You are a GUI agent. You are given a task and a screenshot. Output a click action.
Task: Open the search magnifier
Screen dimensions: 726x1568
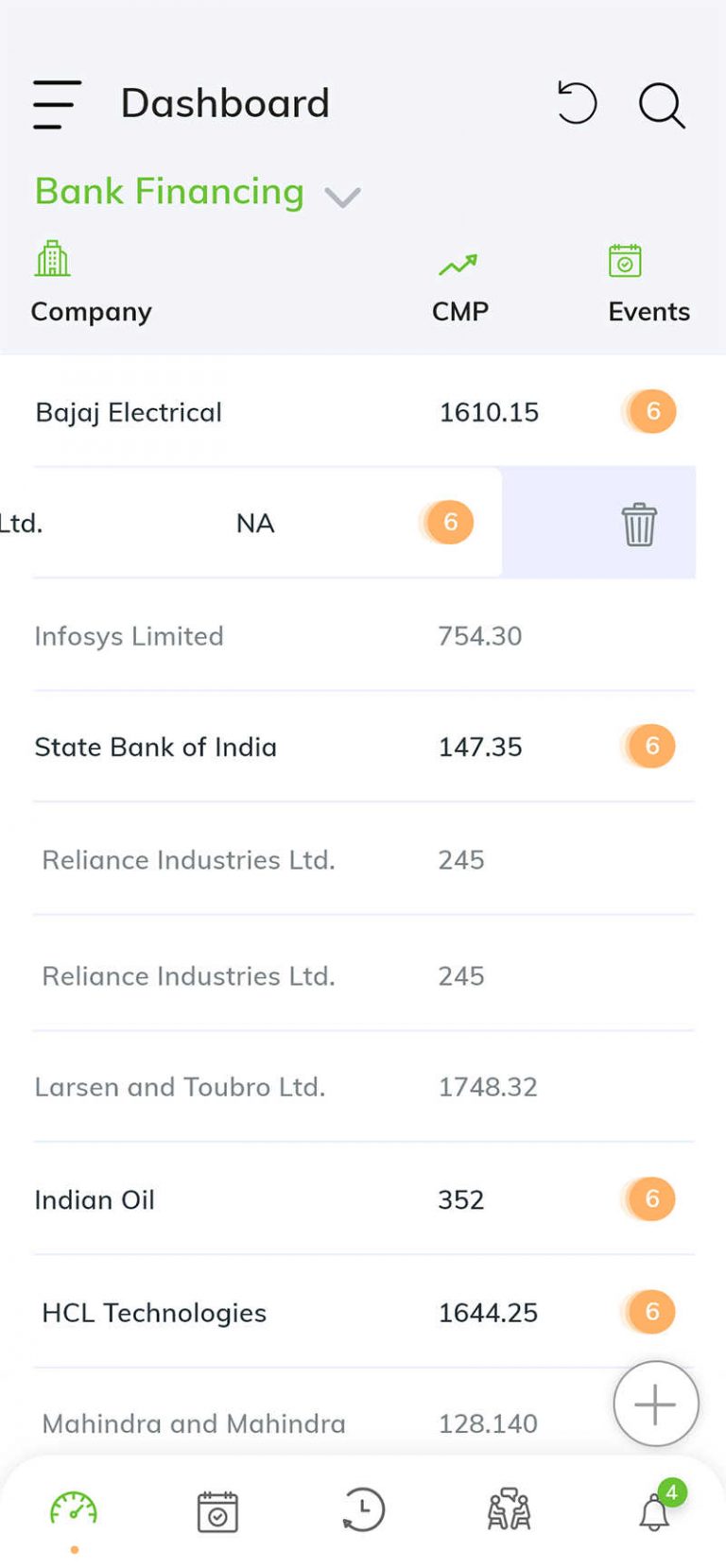pos(662,105)
